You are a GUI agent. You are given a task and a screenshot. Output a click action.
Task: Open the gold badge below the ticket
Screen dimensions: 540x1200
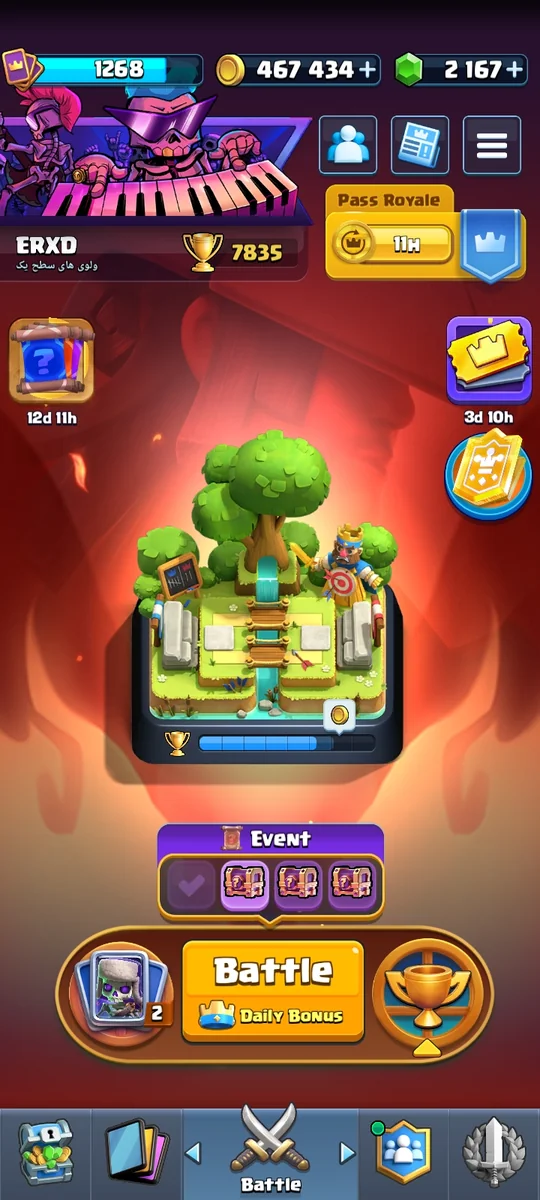click(489, 474)
